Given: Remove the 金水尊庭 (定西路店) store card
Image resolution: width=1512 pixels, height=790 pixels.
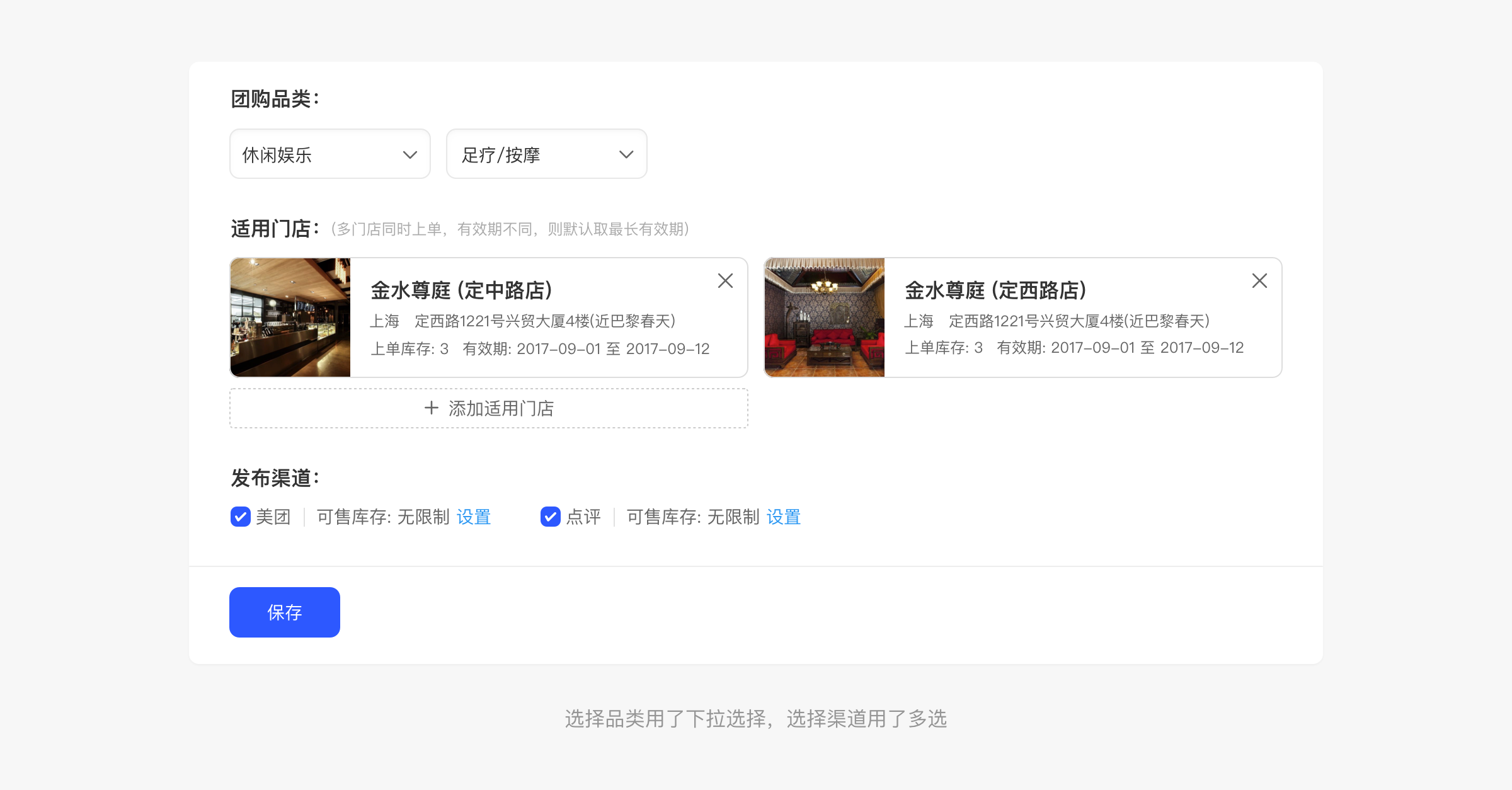Looking at the screenshot, I should 1259,281.
